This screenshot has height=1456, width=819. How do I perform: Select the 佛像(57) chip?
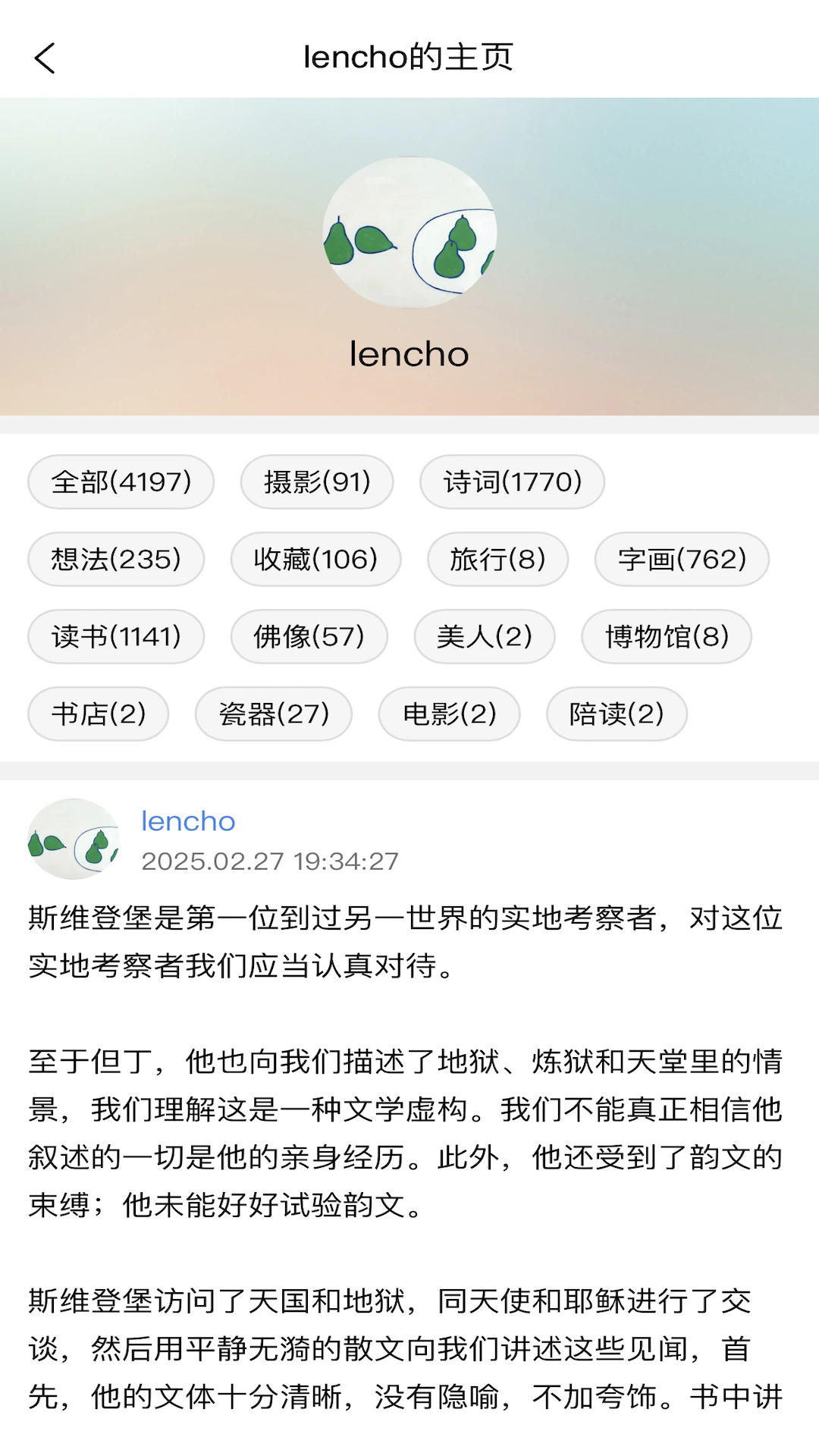309,637
